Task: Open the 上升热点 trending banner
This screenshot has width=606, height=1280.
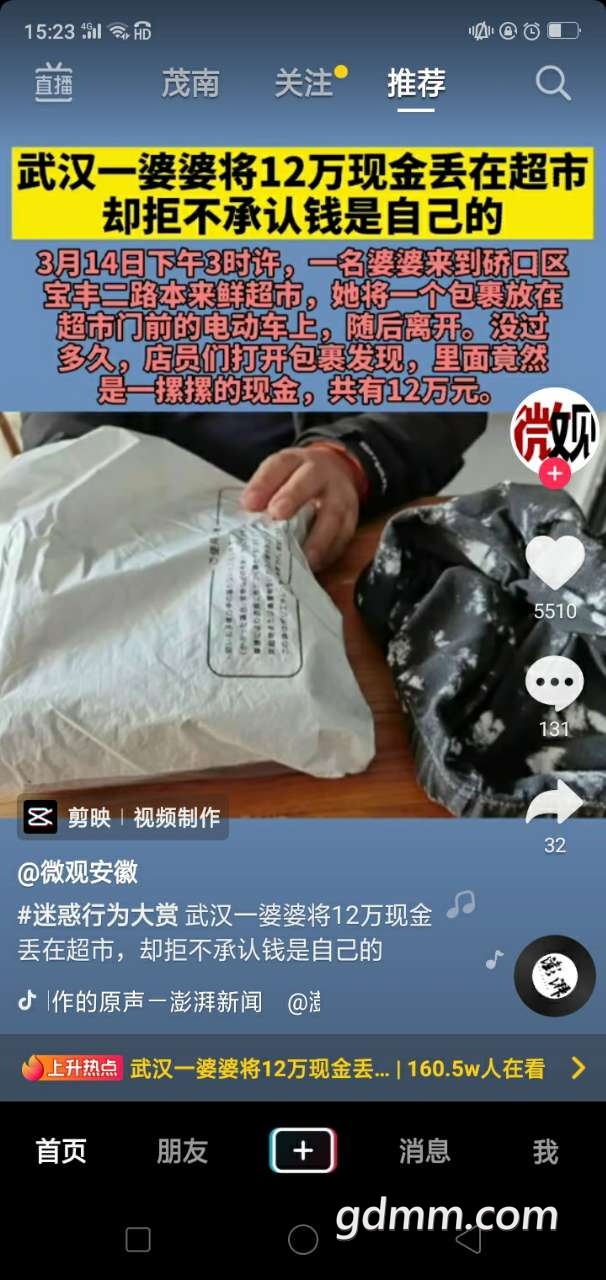Action: pyautogui.click(x=303, y=1068)
